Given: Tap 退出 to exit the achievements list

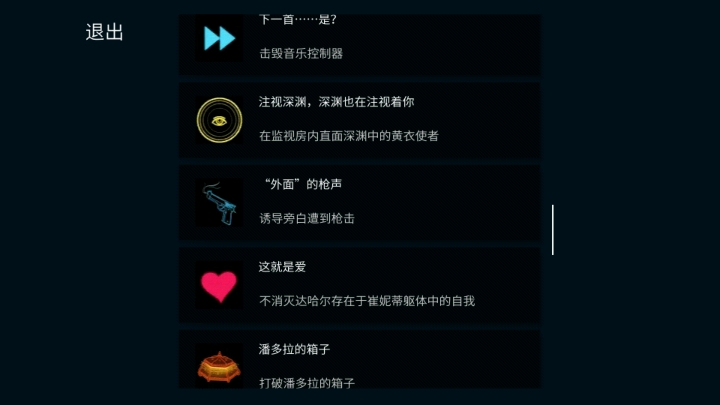Looking at the screenshot, I should [104, 32].
